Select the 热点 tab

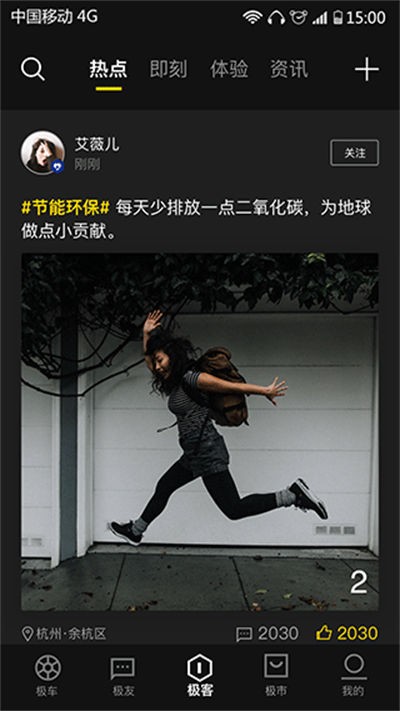108,69
